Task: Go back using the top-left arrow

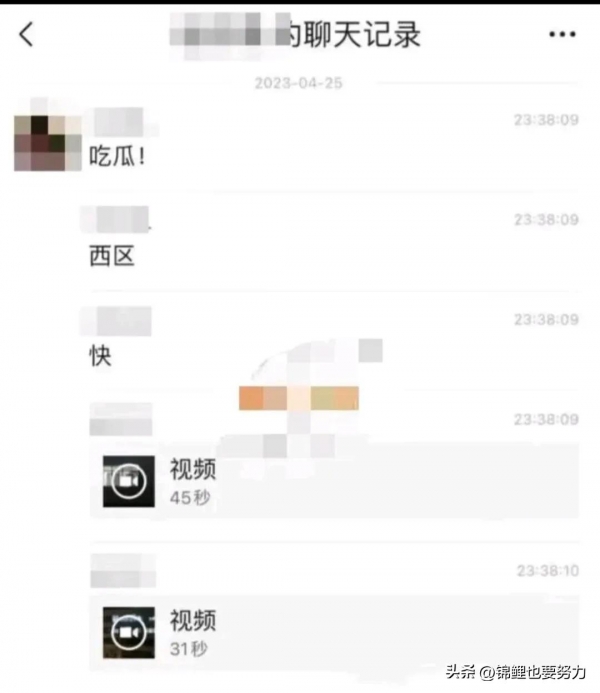Action: 27,35
